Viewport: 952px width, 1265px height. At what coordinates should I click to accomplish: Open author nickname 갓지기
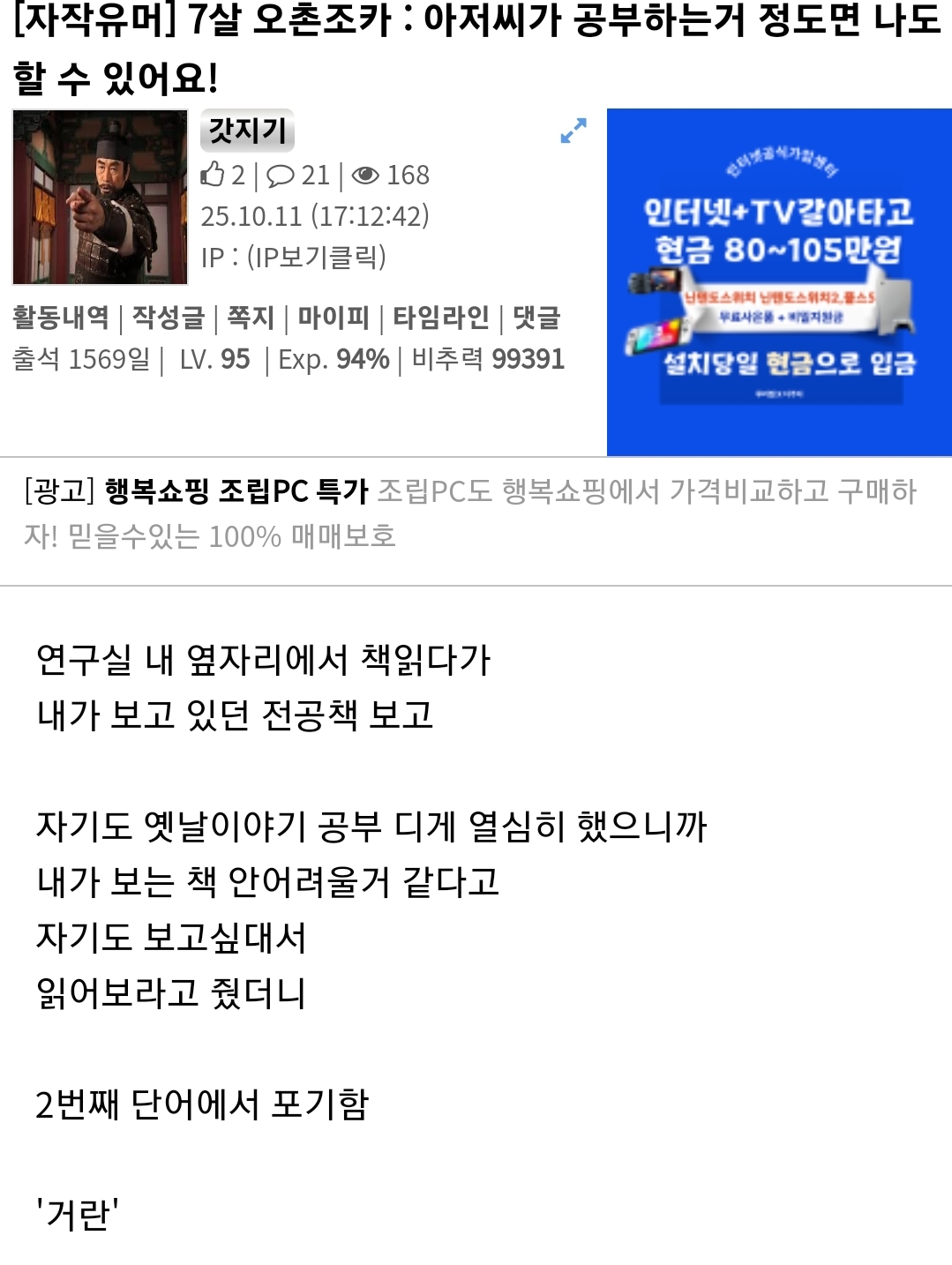pos(247,131)
